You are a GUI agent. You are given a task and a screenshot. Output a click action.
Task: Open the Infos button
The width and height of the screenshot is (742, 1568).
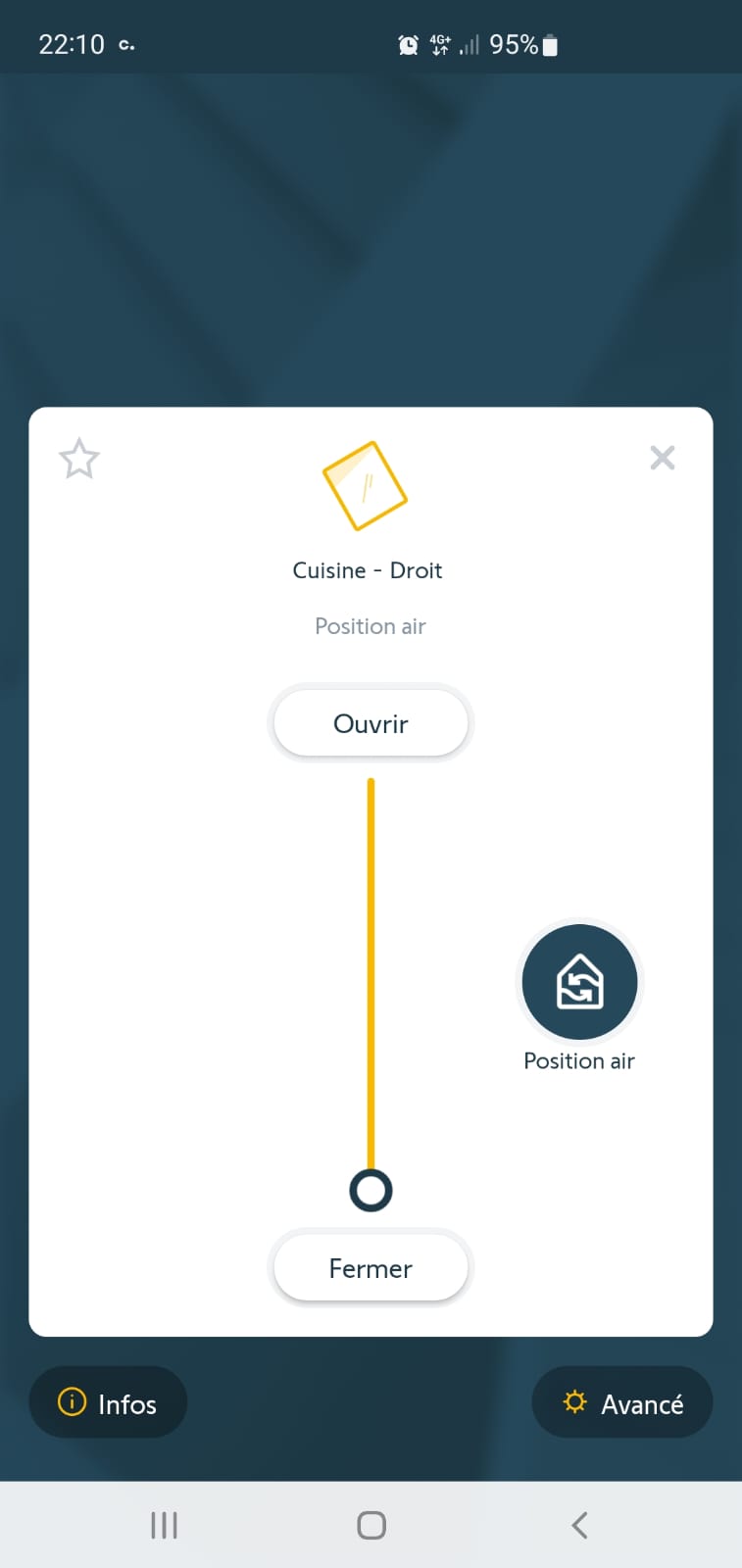[x=108, y=1402]
